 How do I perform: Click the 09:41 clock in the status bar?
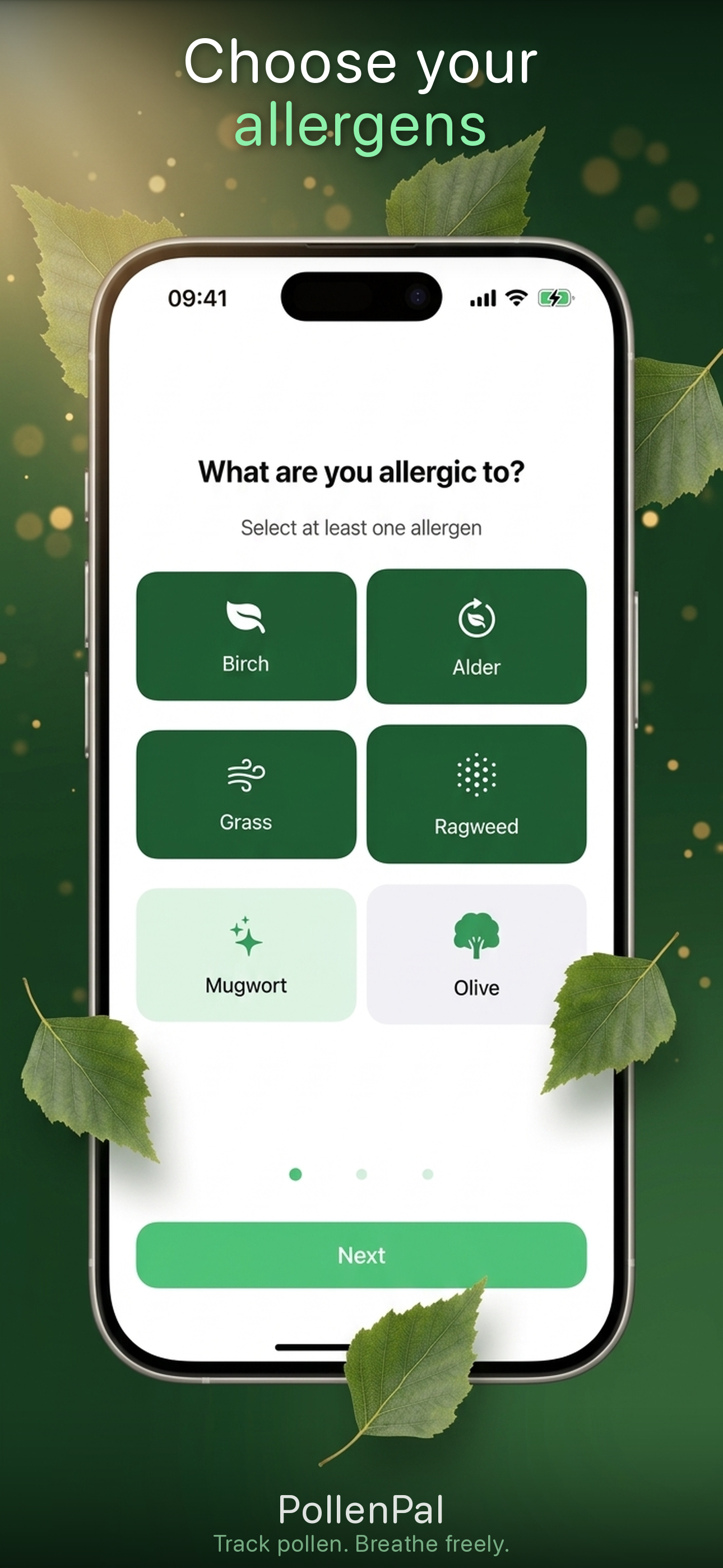click(x=198, y=298)
